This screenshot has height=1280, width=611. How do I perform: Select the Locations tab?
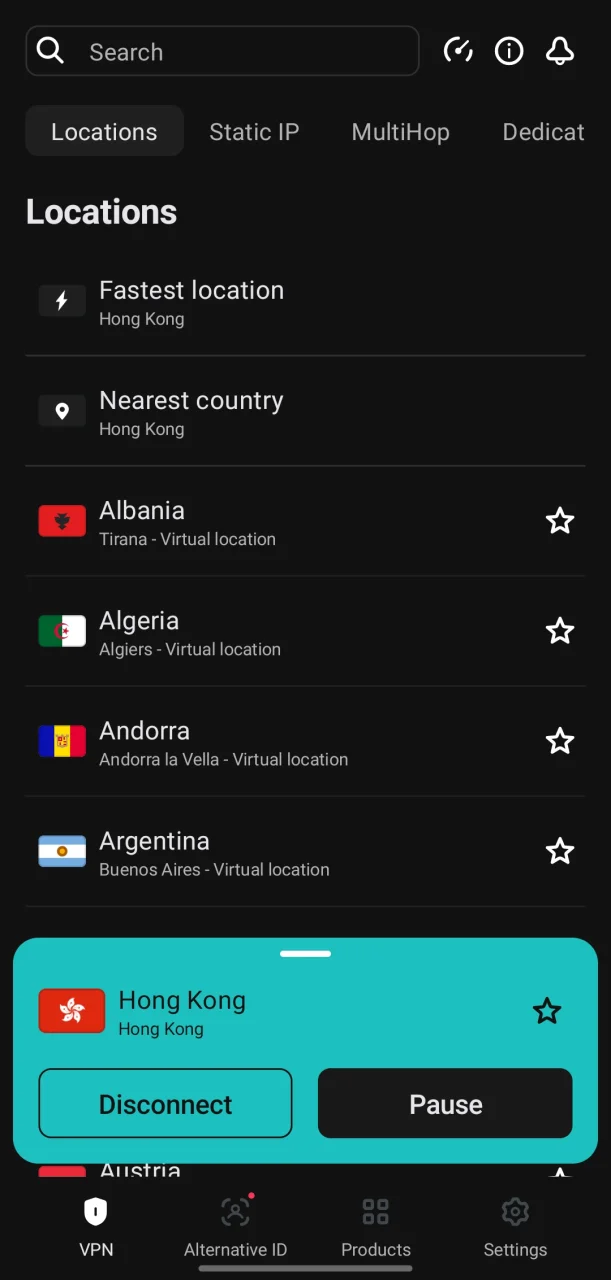[x=104, y=131]
